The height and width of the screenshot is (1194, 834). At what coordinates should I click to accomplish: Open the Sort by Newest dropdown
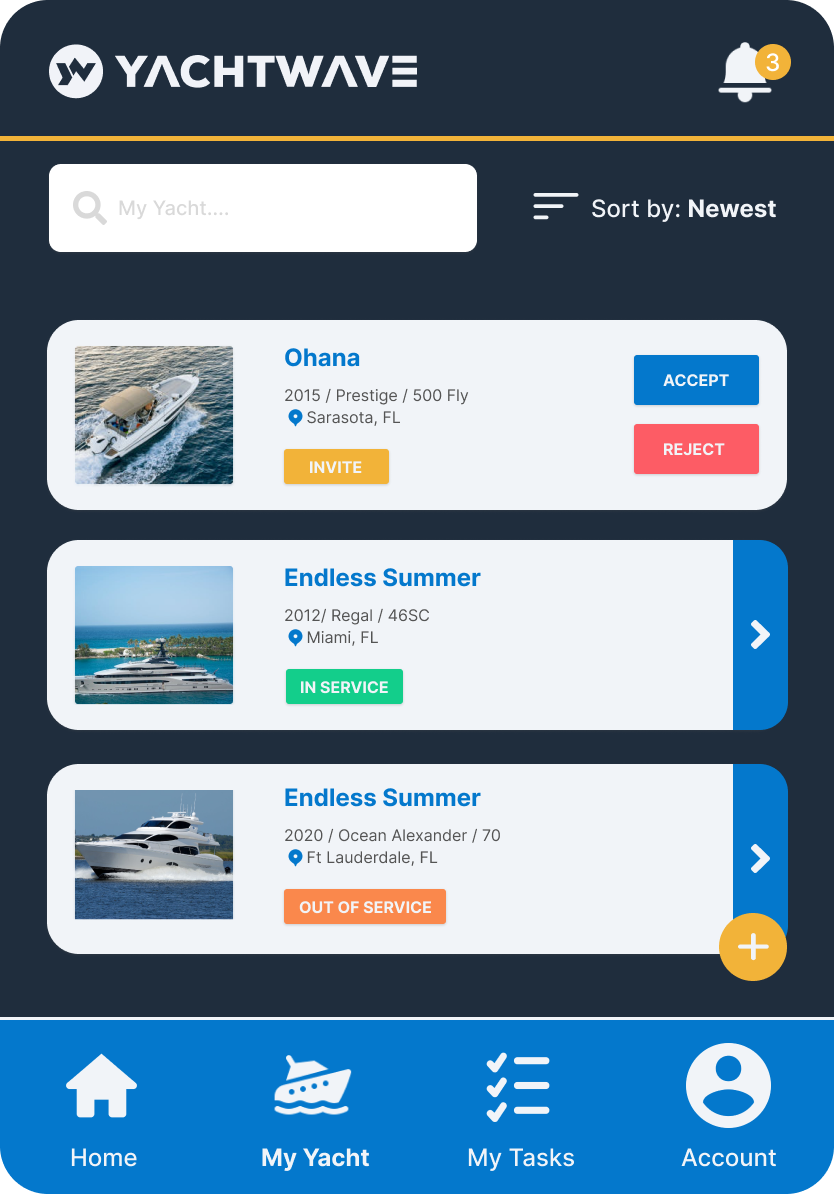point(655,208)
